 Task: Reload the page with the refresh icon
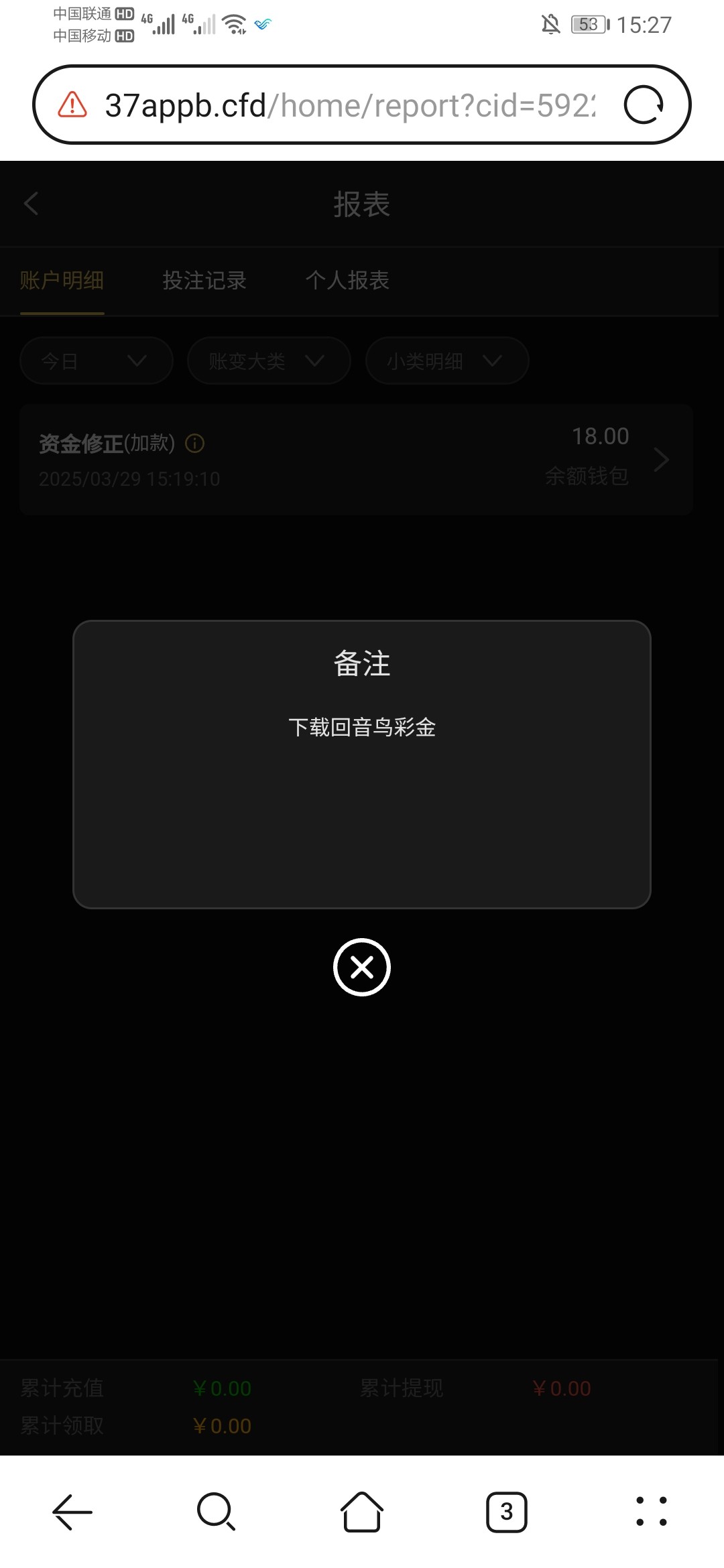coord(644,105)
